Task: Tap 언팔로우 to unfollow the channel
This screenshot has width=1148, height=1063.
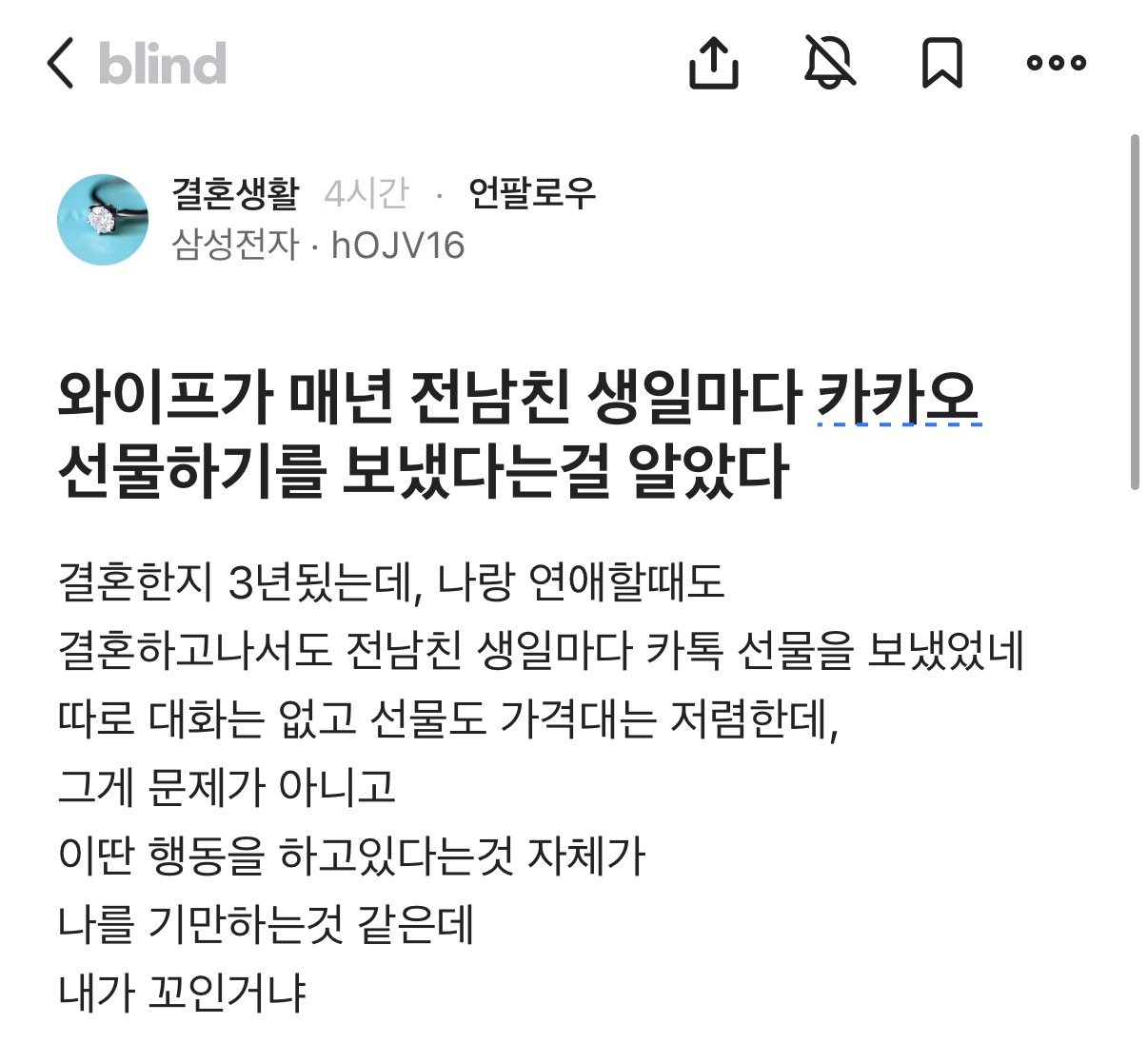Action: (x=531, y=194)
